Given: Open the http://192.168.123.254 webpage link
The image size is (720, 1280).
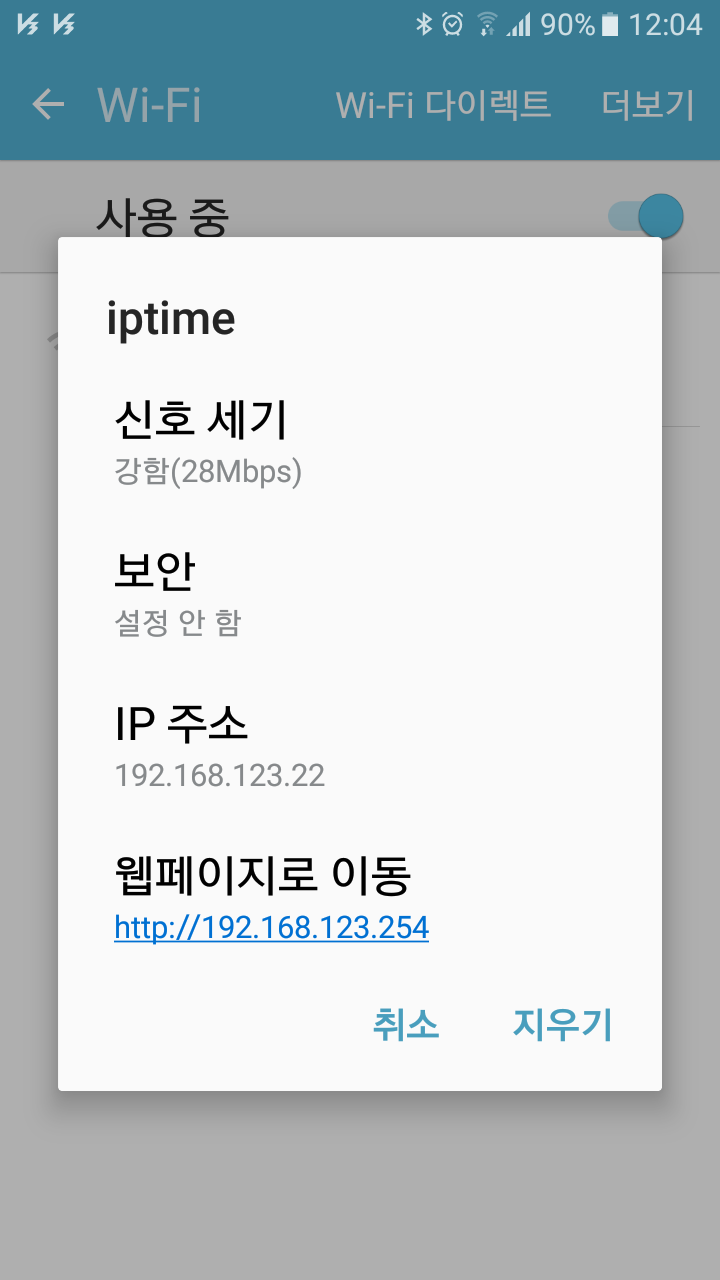Looking at the screenshot, I should click(272, 927).
